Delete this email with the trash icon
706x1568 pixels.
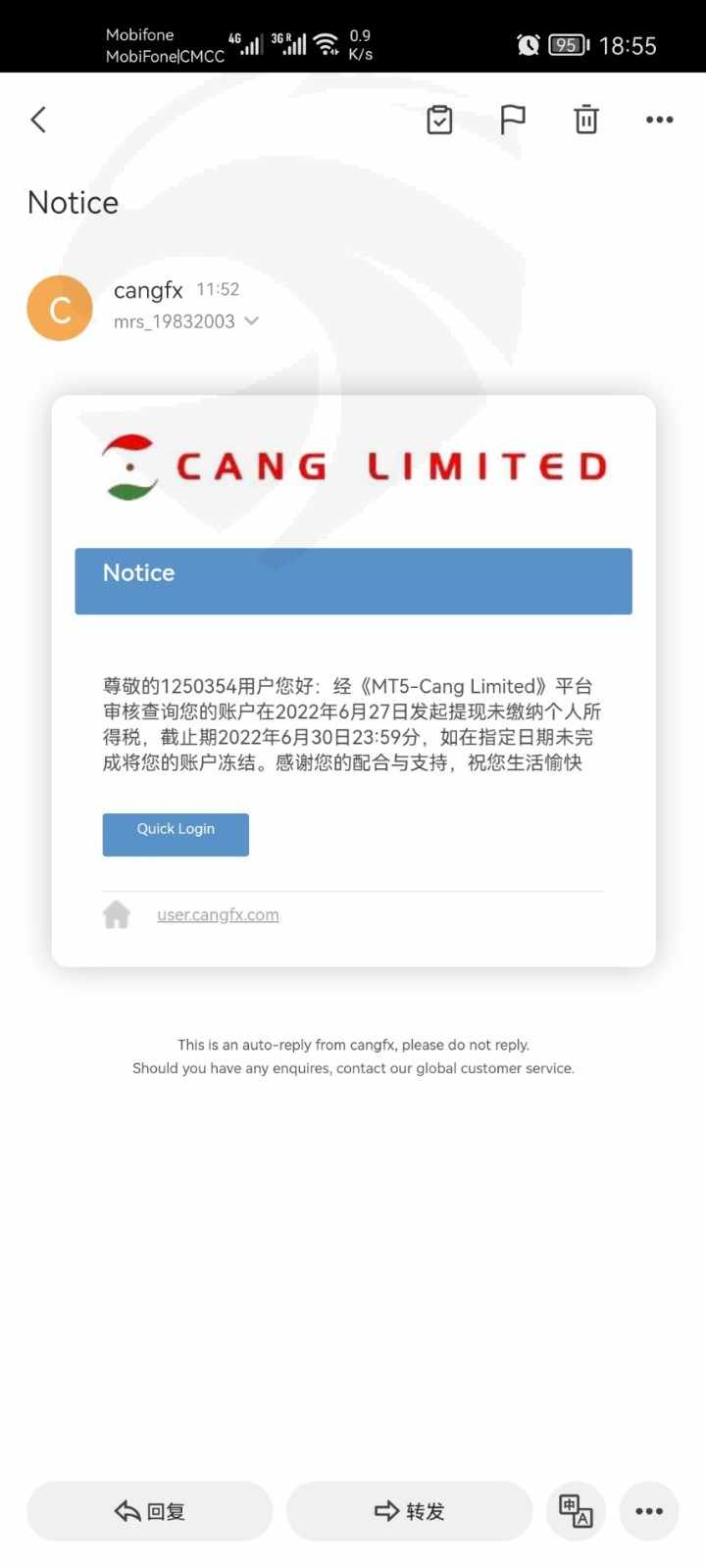(x=586, y=120)
